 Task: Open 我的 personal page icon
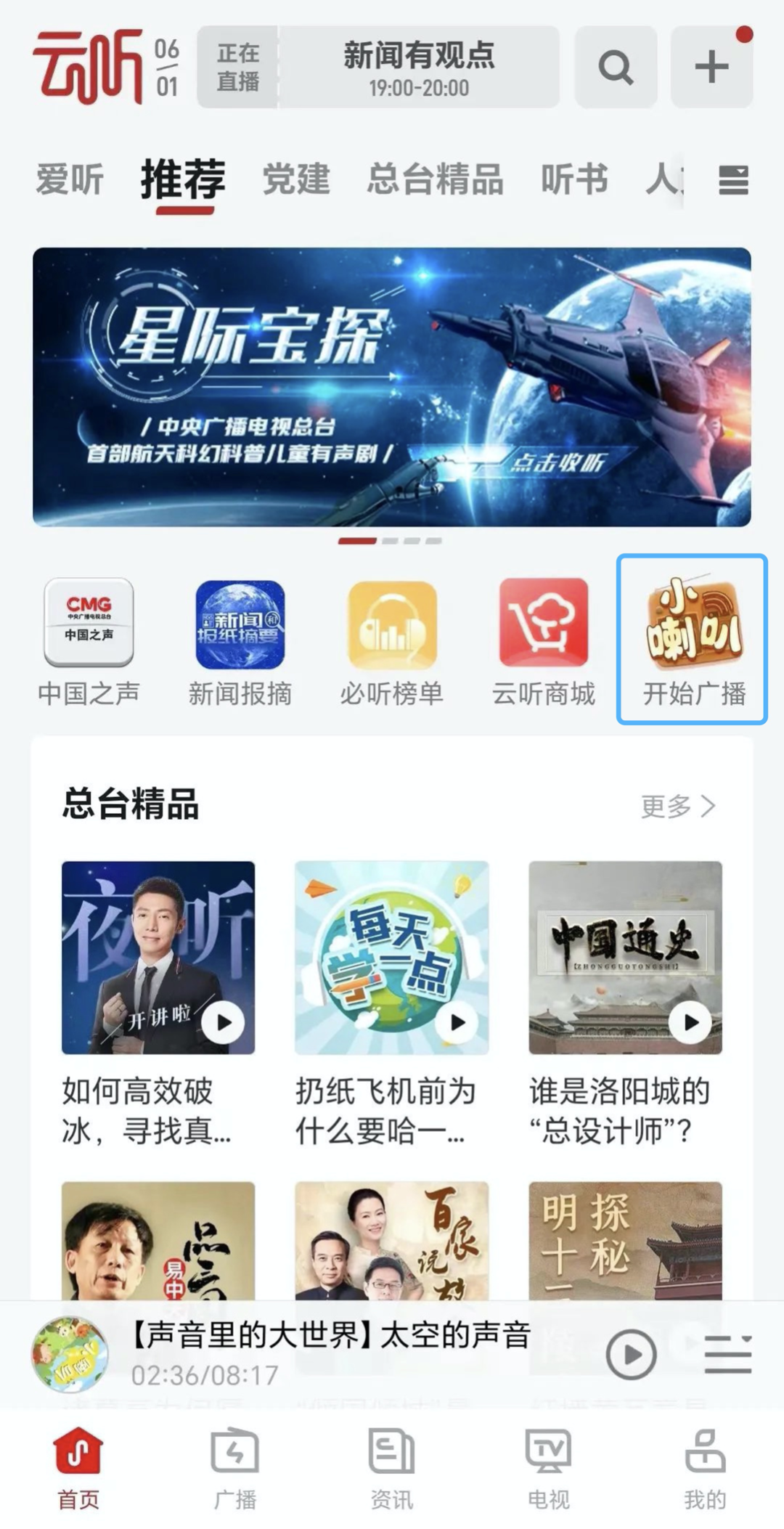pyautogui.click(x=706, y=1467)
